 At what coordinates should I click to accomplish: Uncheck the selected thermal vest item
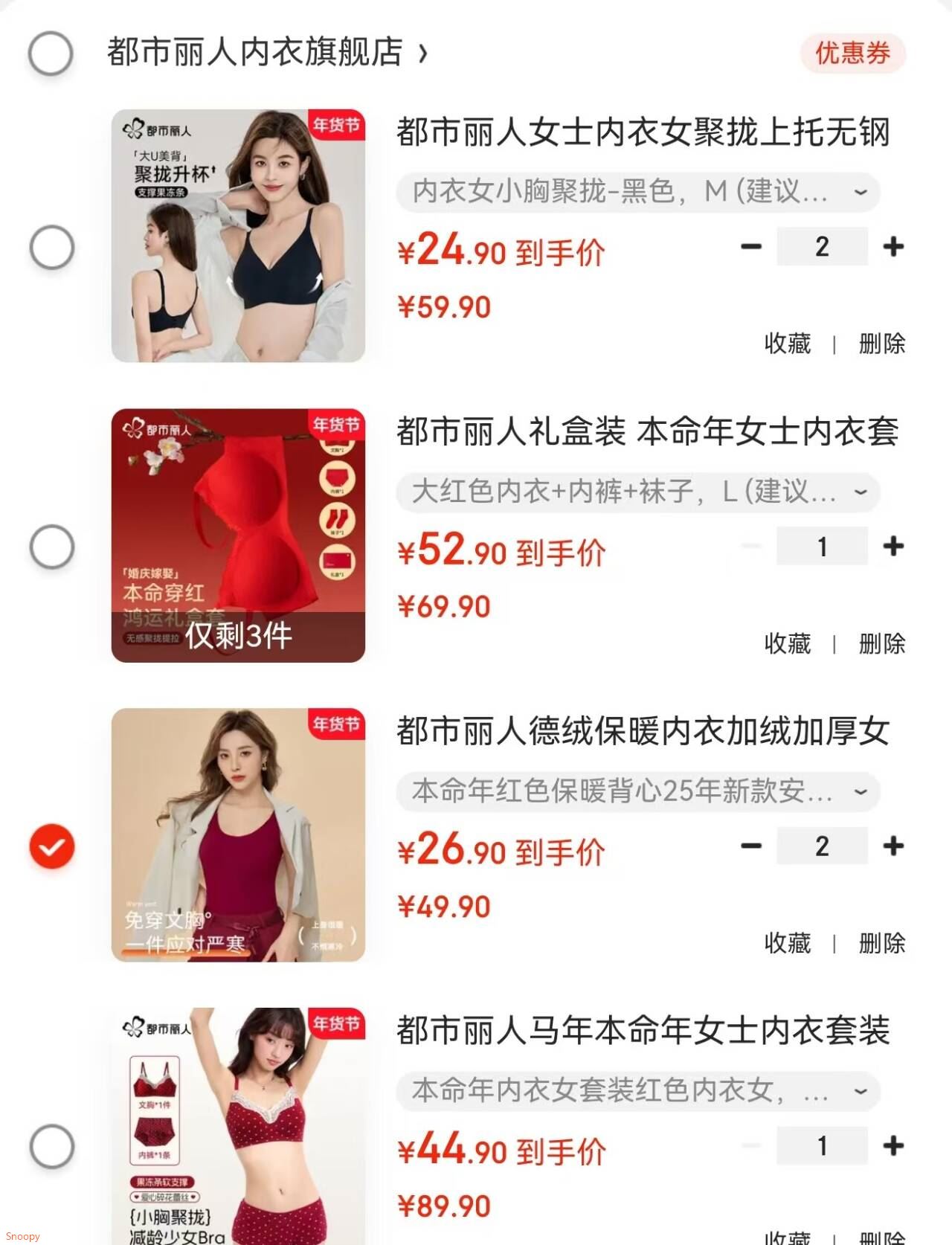click(51, 844)
